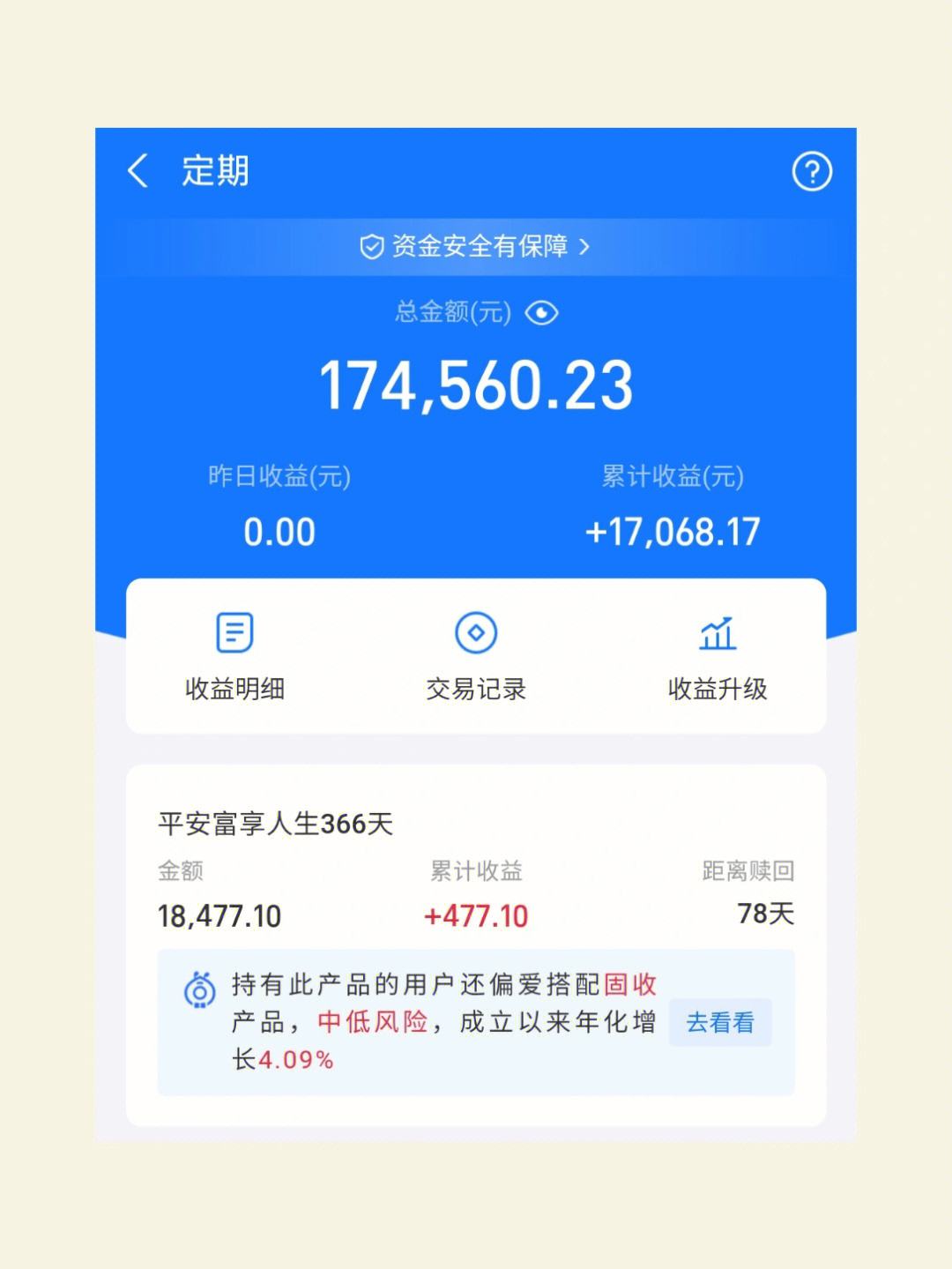
Task: Tap the 收益升级 chart icon
Action: coord(718,631)
